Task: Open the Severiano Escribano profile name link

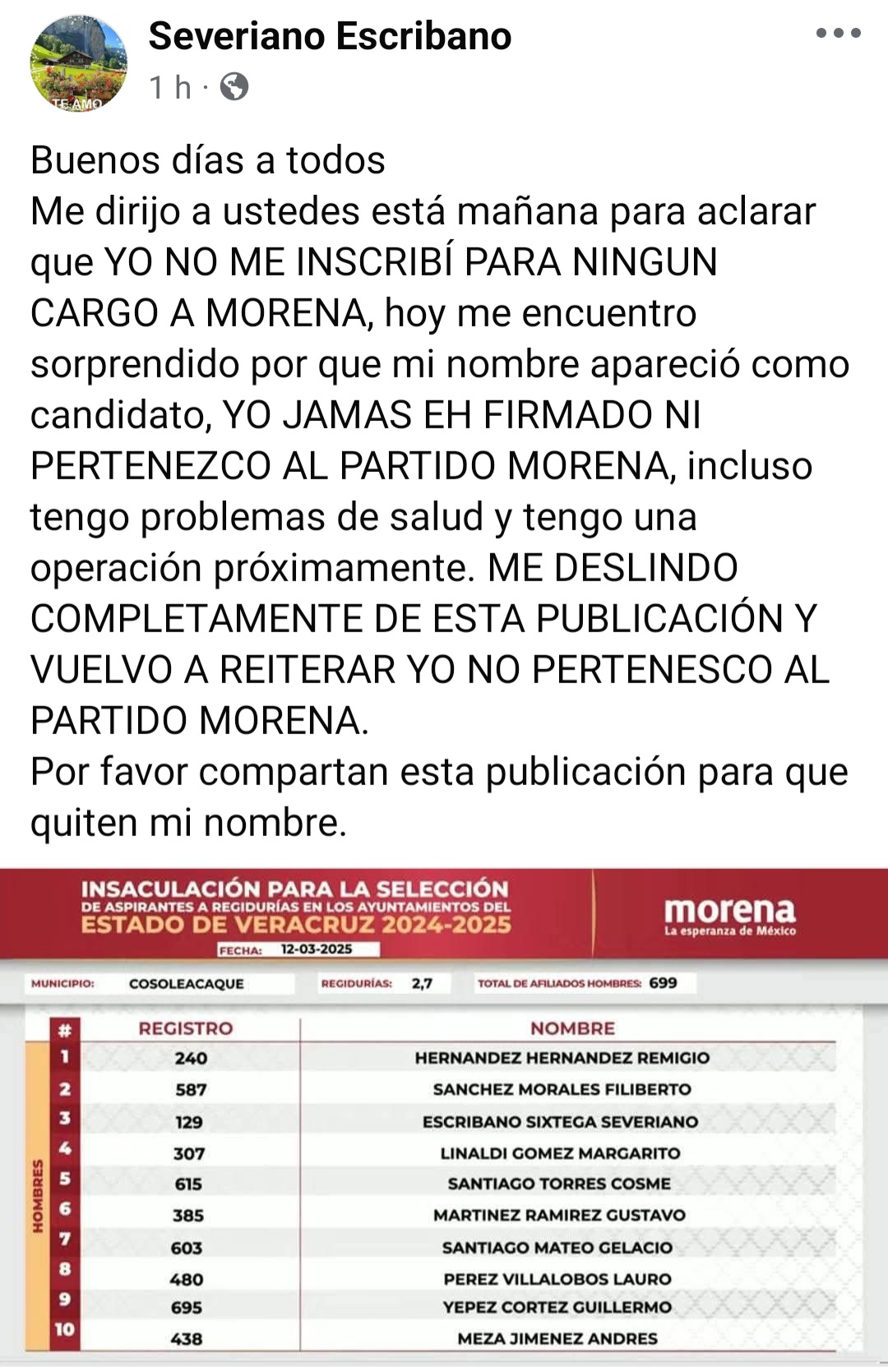Action: pyautogui.click(x=330, y=36)
